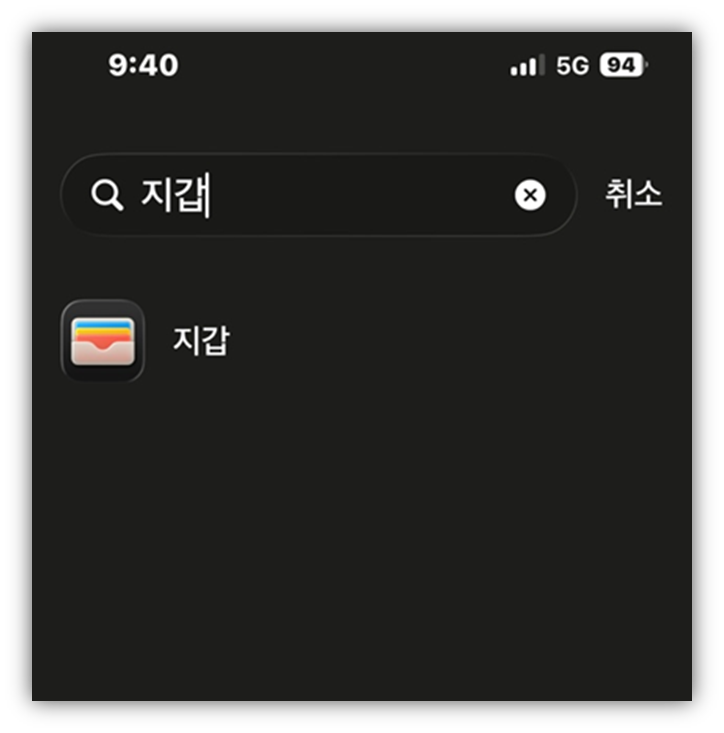Tap the time display showing 9:40
The height and width of the screenshot is (733, 724).
tap(143, 66)
